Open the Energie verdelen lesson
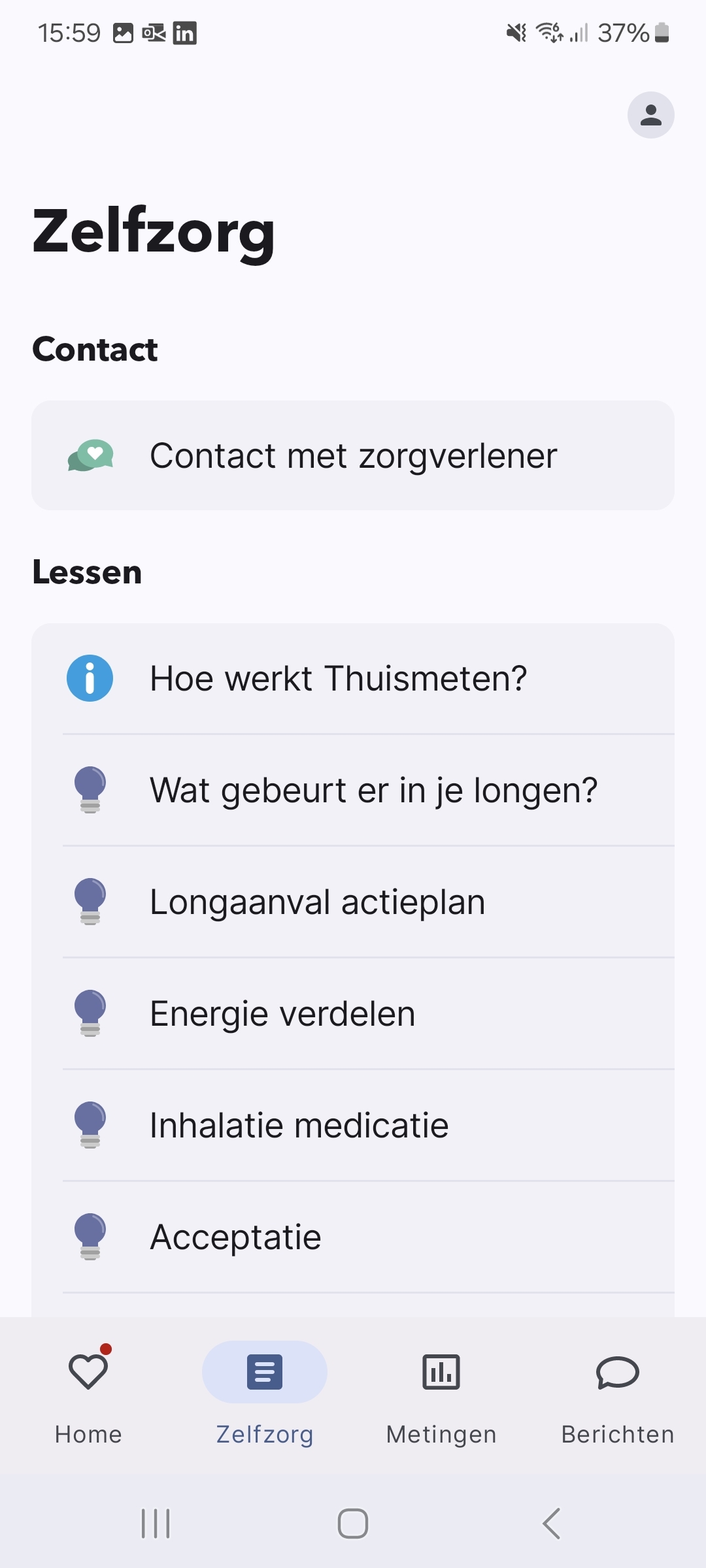The width and height of the screenshot is (706, 1568). pyautogui.click(x=353, y=1013)
